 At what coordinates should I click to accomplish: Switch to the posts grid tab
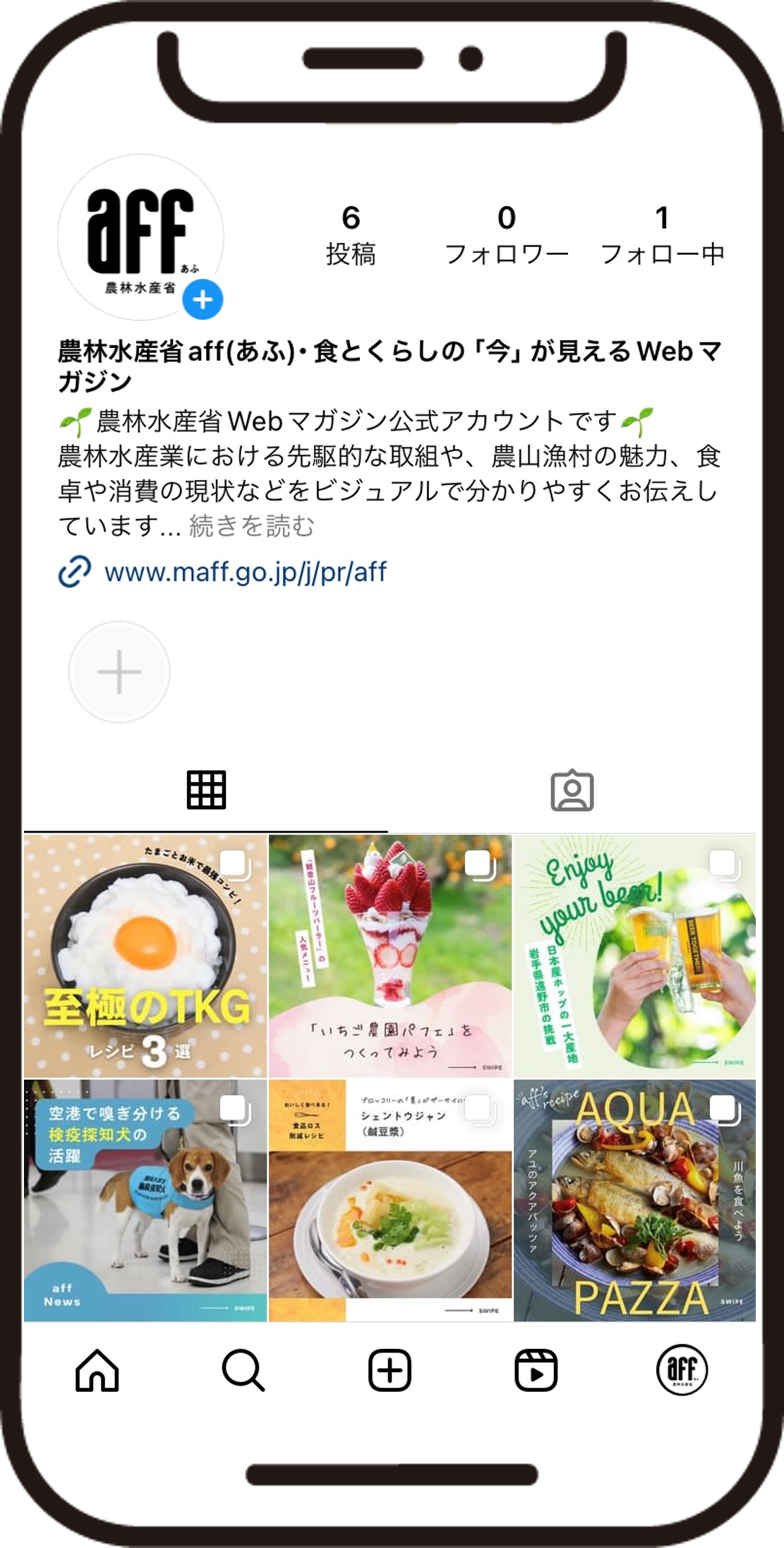[x=206, y=790]
